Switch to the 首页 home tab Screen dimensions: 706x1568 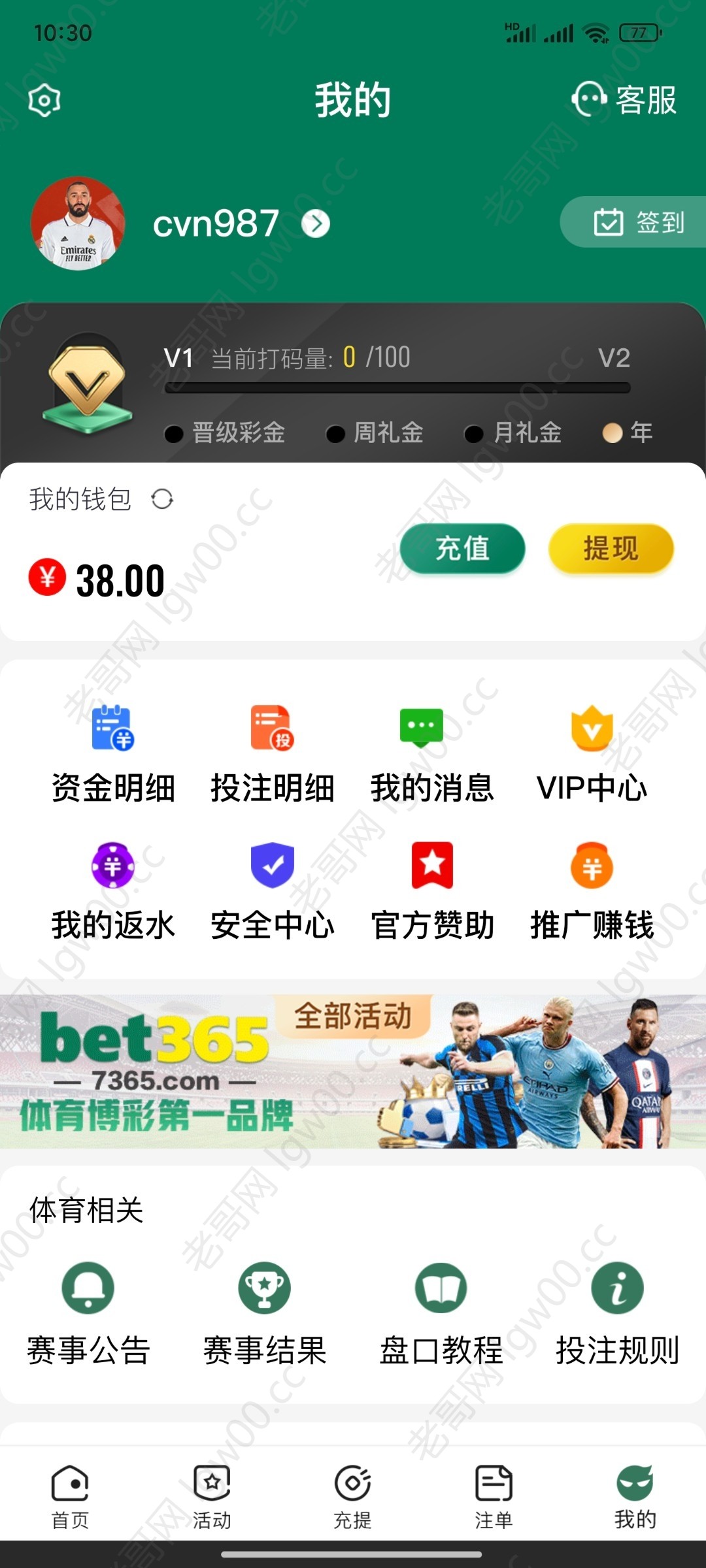tap(71, 1496)
